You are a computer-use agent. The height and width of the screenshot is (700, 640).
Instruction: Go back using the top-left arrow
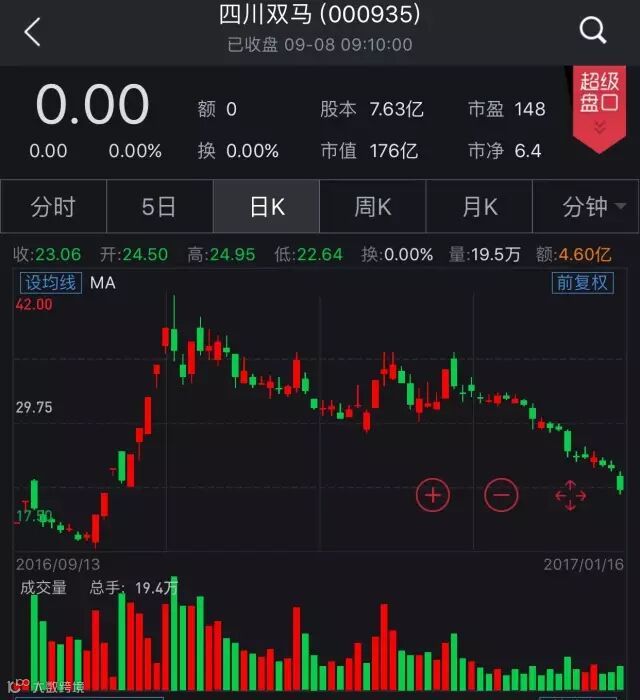tap(33, 31)
